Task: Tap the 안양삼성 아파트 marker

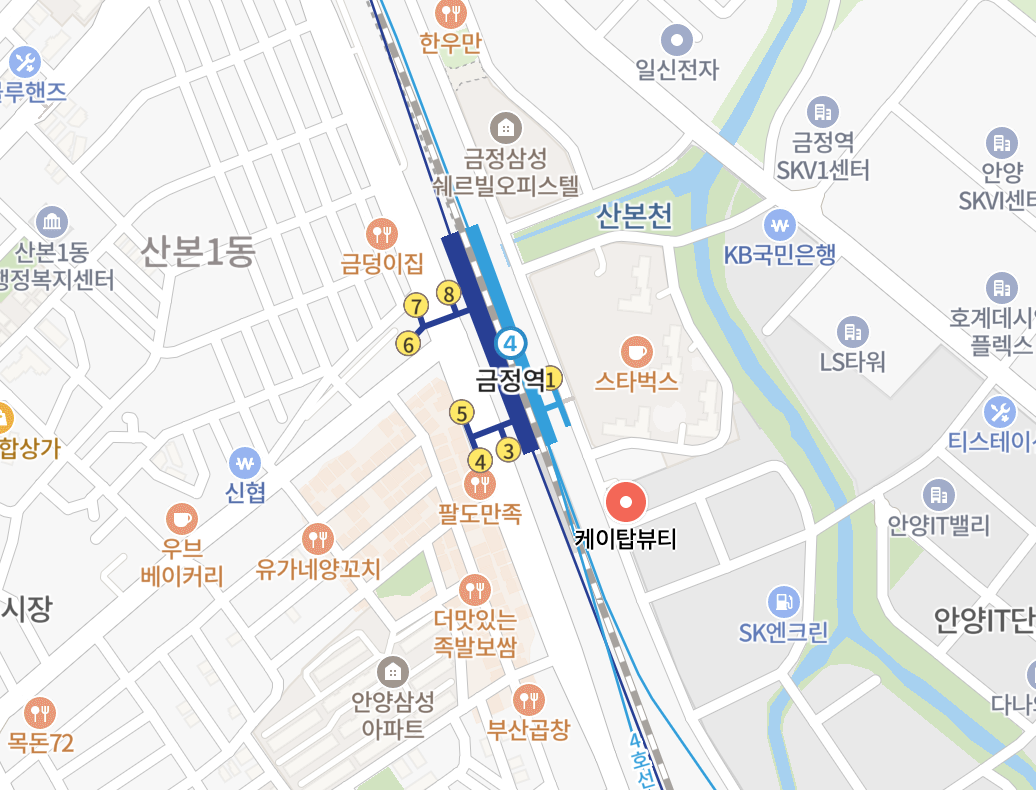Action: (x=393, y=670)
